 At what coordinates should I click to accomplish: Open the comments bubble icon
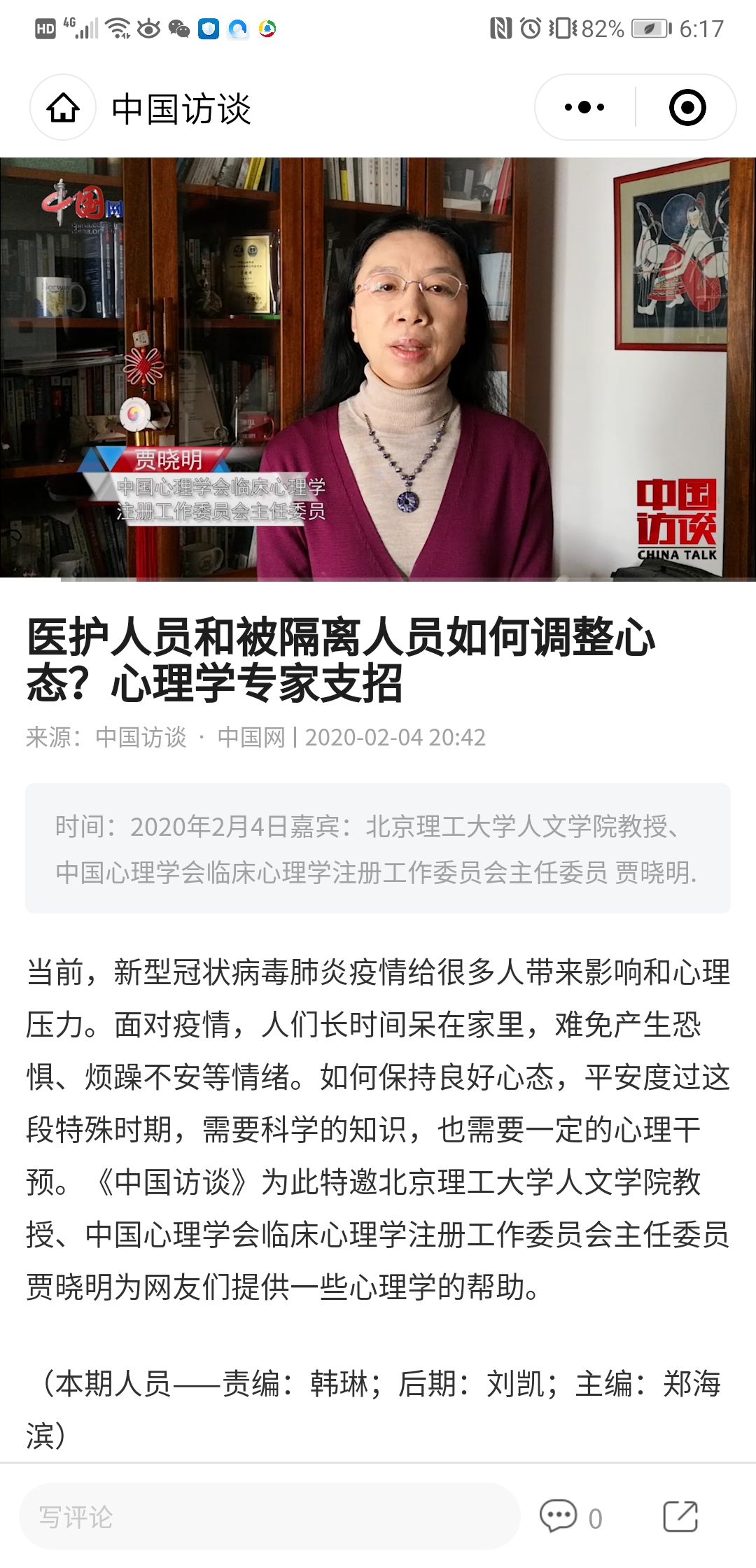pos(559,1517)
